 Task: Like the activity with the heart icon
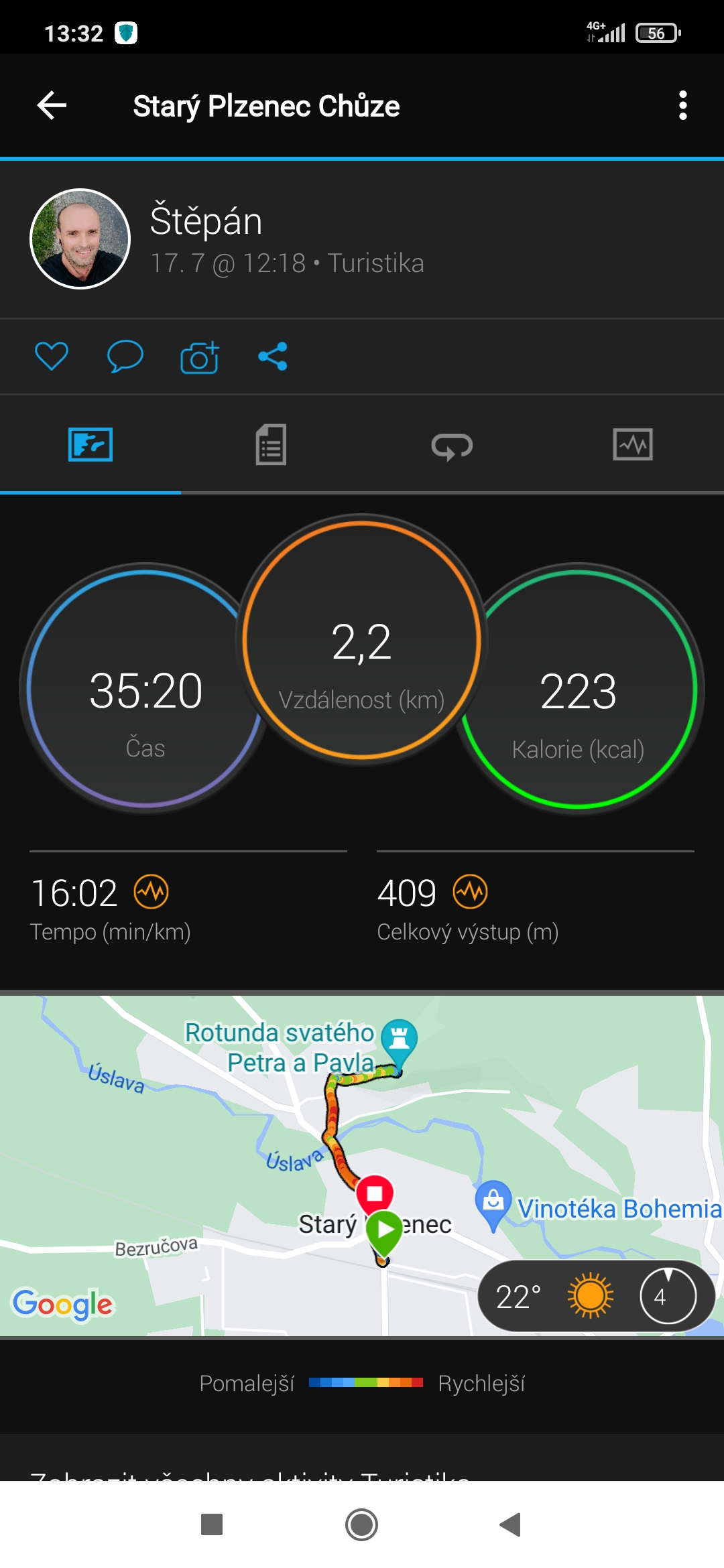point(52,356)
